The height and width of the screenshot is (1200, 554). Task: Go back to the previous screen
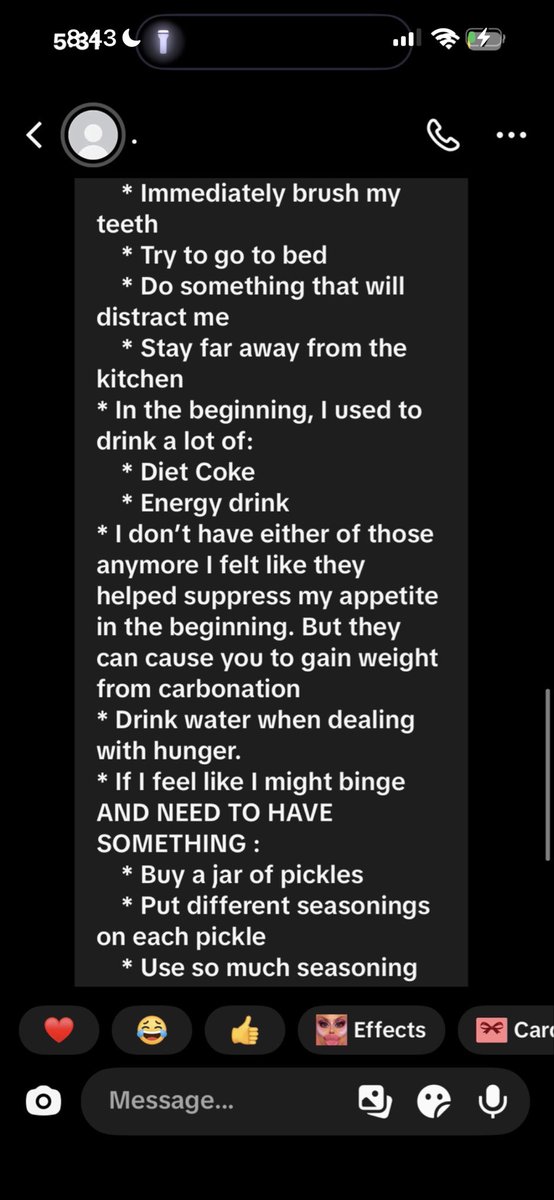pyautogui.click(x=34, y=135)
